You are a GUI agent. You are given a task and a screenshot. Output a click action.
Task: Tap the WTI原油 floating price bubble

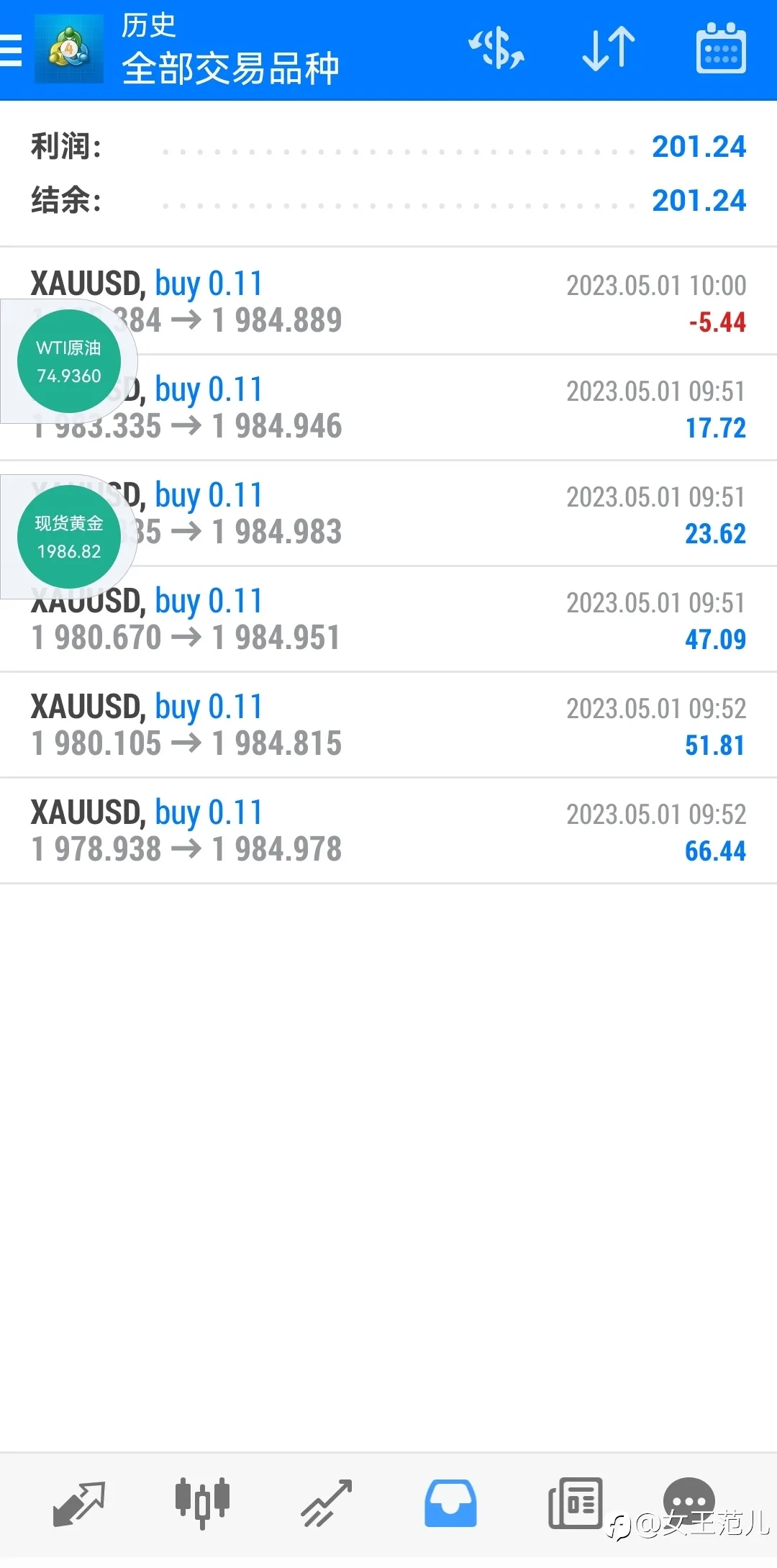coord(69,361)
